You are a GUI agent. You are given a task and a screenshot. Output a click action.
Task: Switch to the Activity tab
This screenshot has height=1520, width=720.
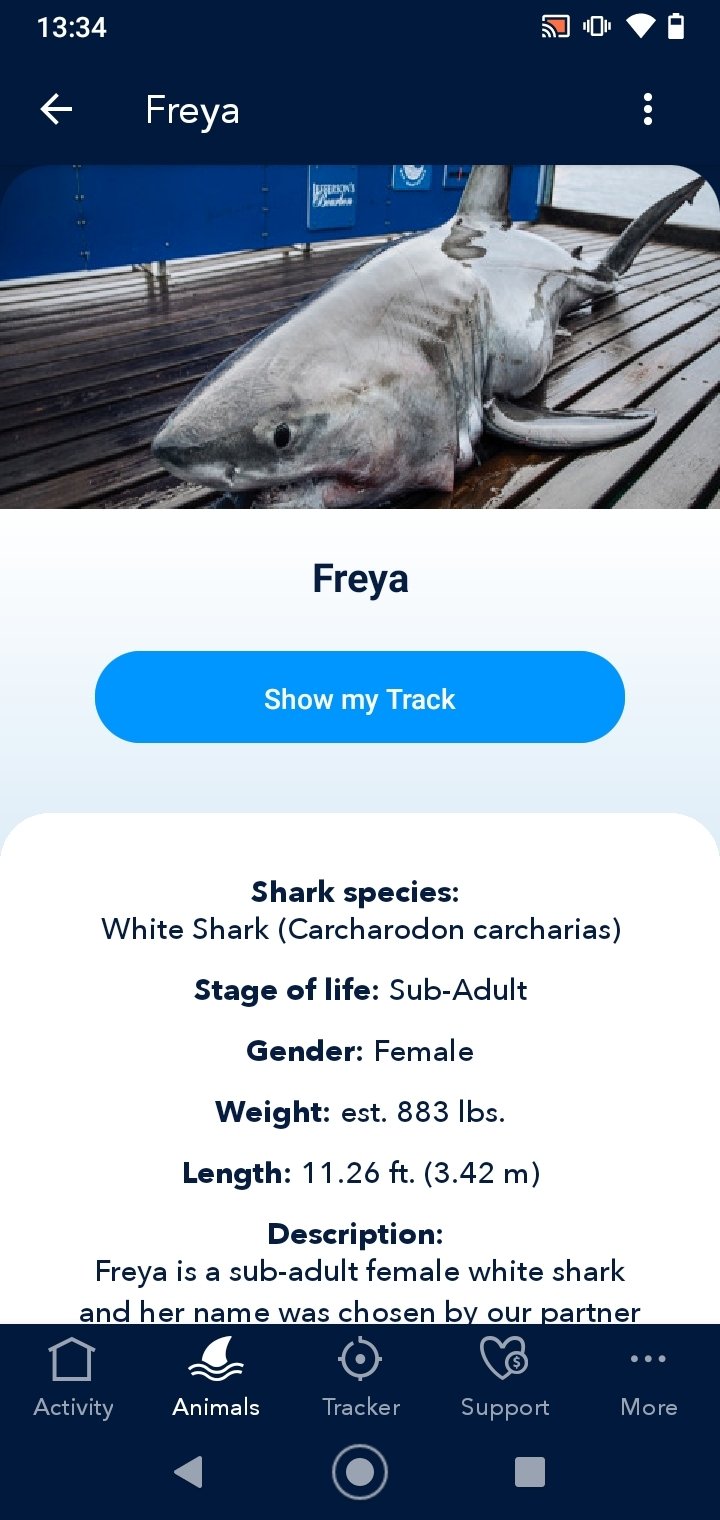click(72, 1378)
